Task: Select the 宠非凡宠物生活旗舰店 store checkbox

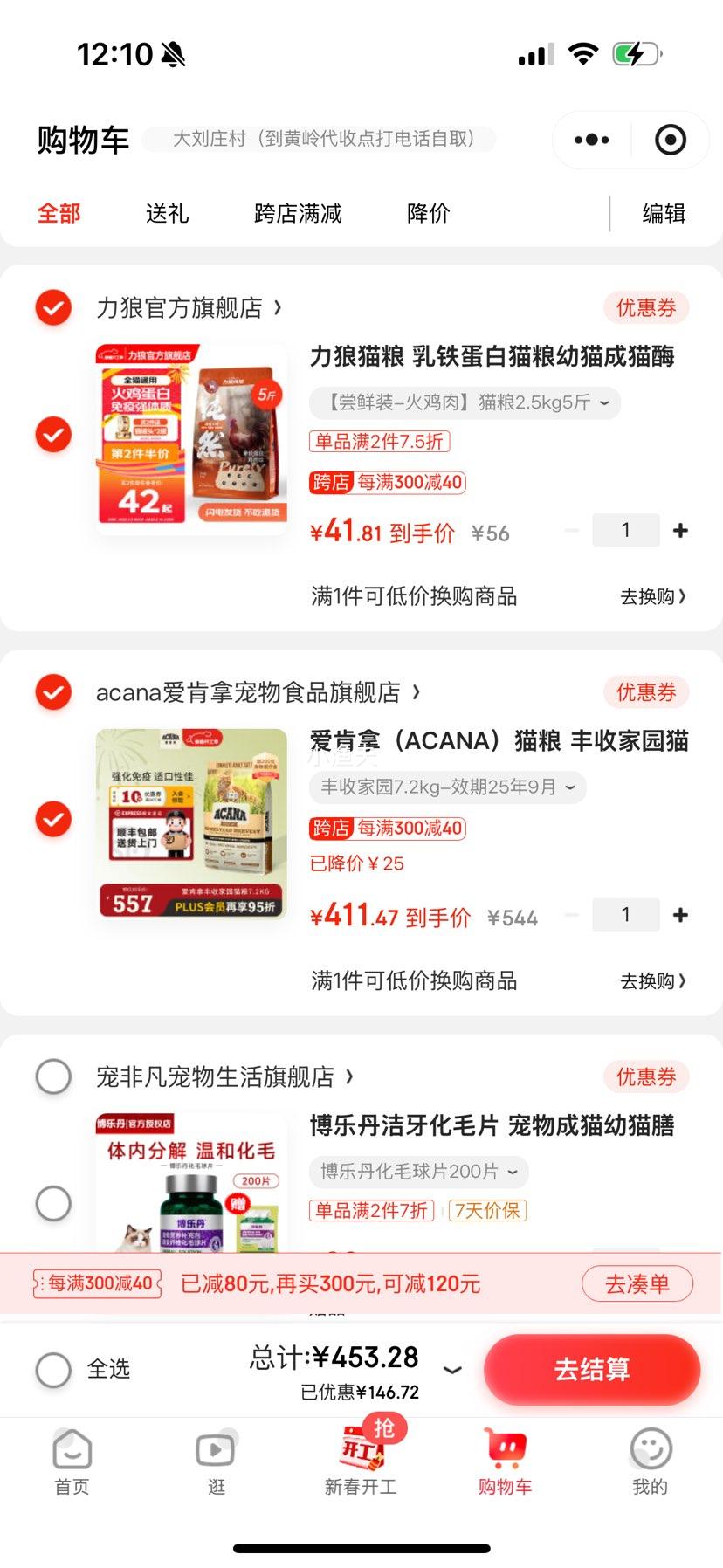Action: (x=53, y=1076)
